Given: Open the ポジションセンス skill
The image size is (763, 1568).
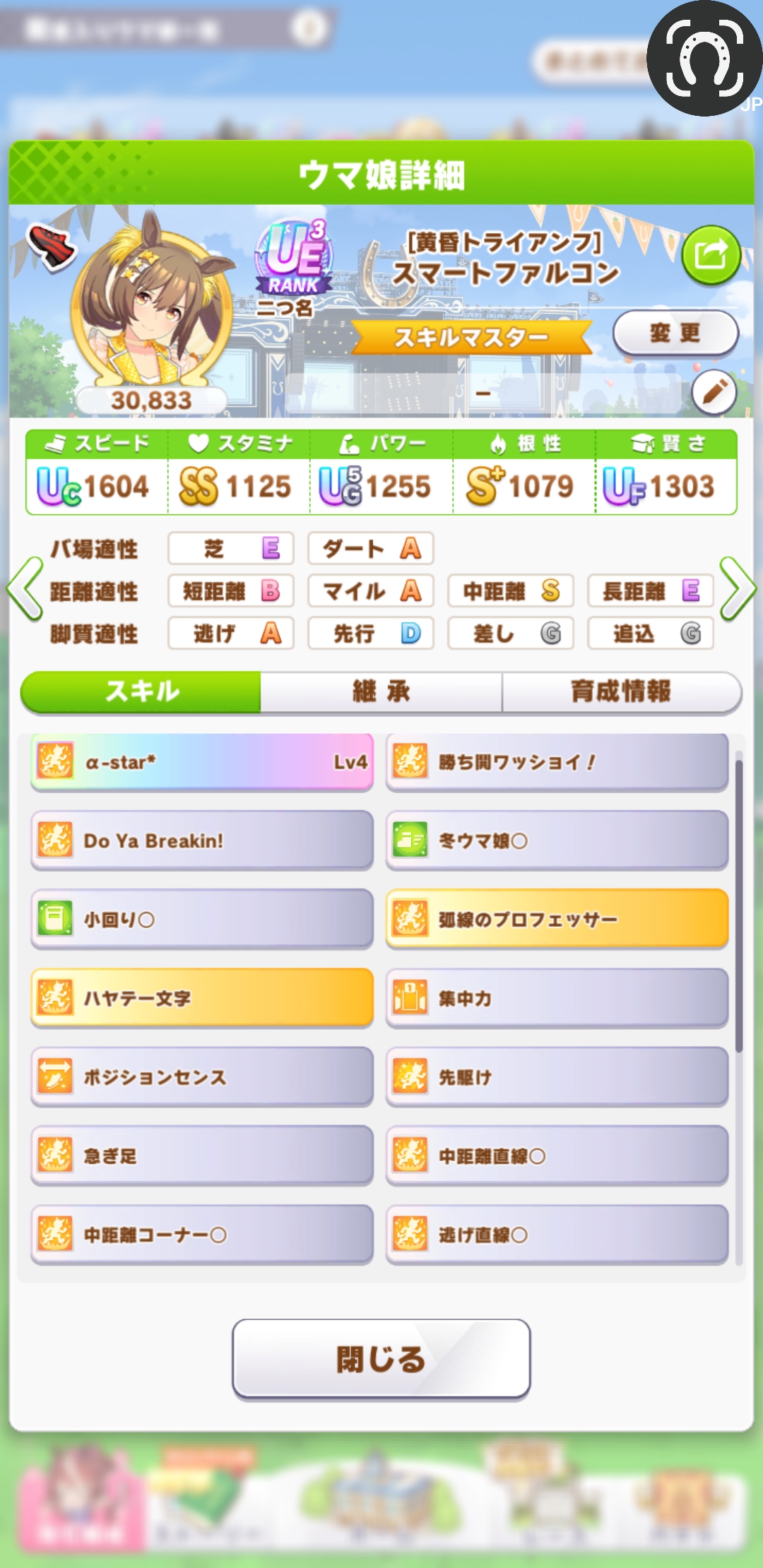Looking at the screenshot, I should pos(202,1077).
